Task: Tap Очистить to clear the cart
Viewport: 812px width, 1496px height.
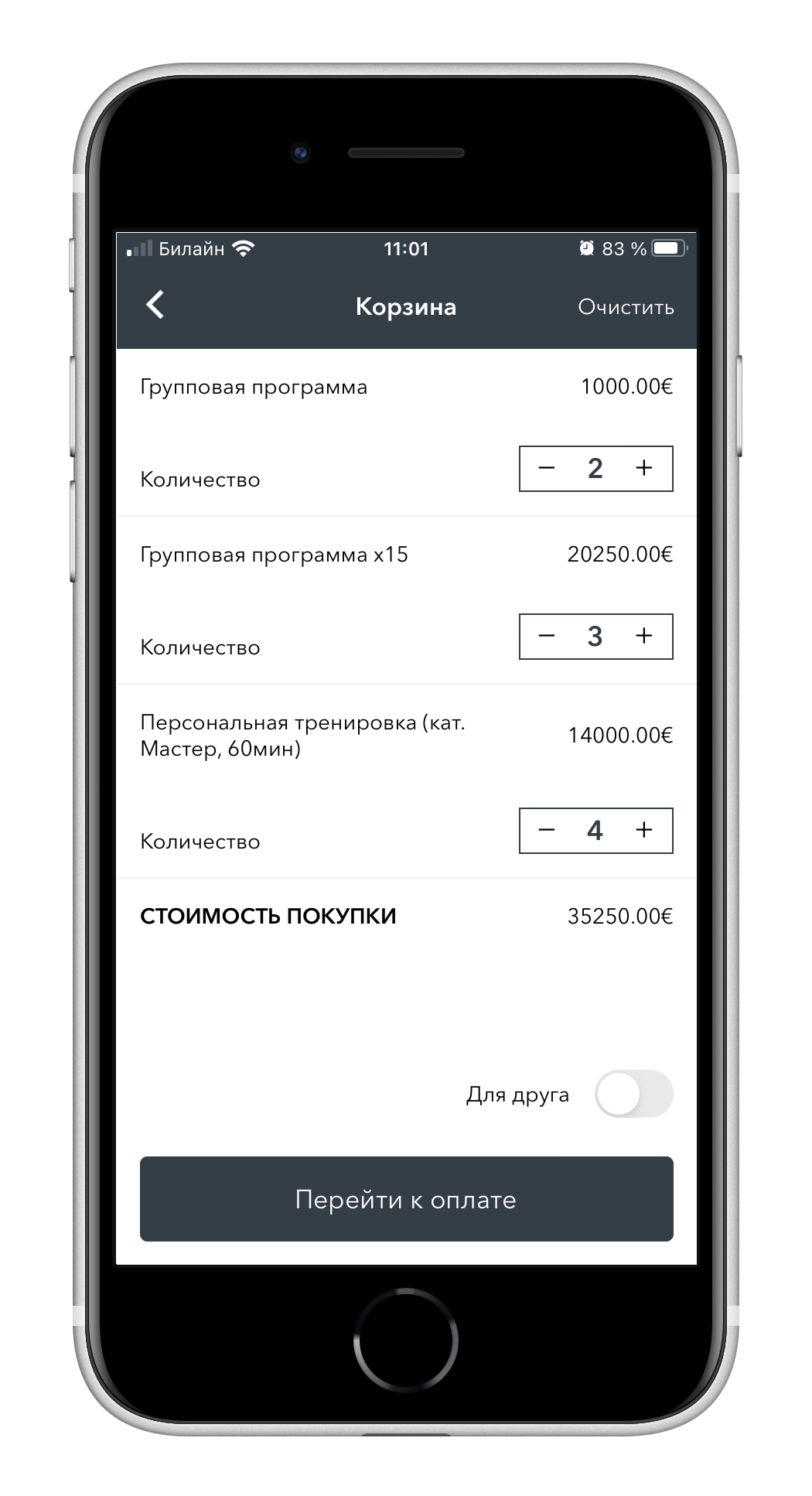Action: point(626,307)
